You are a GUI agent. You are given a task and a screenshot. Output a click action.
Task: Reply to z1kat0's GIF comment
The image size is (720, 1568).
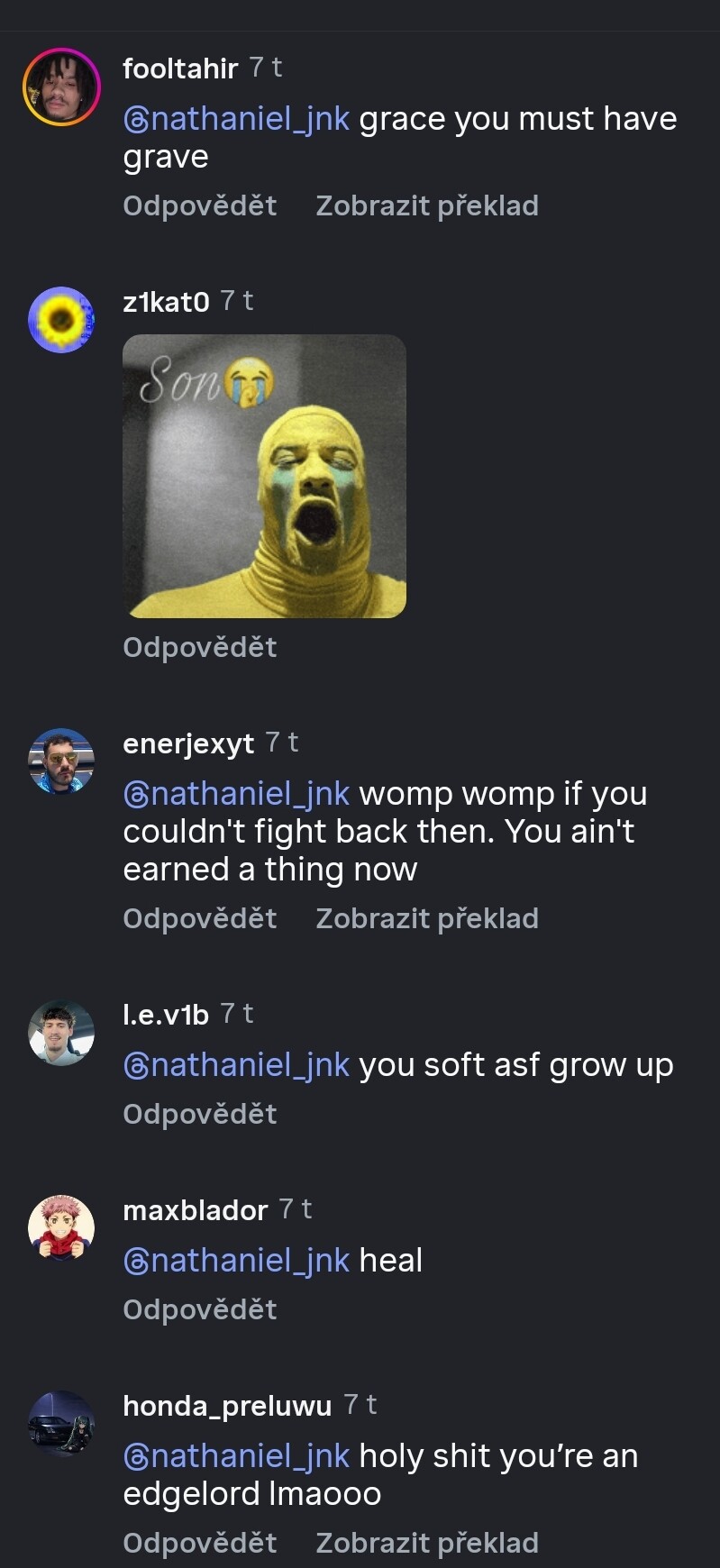[199, 647]
